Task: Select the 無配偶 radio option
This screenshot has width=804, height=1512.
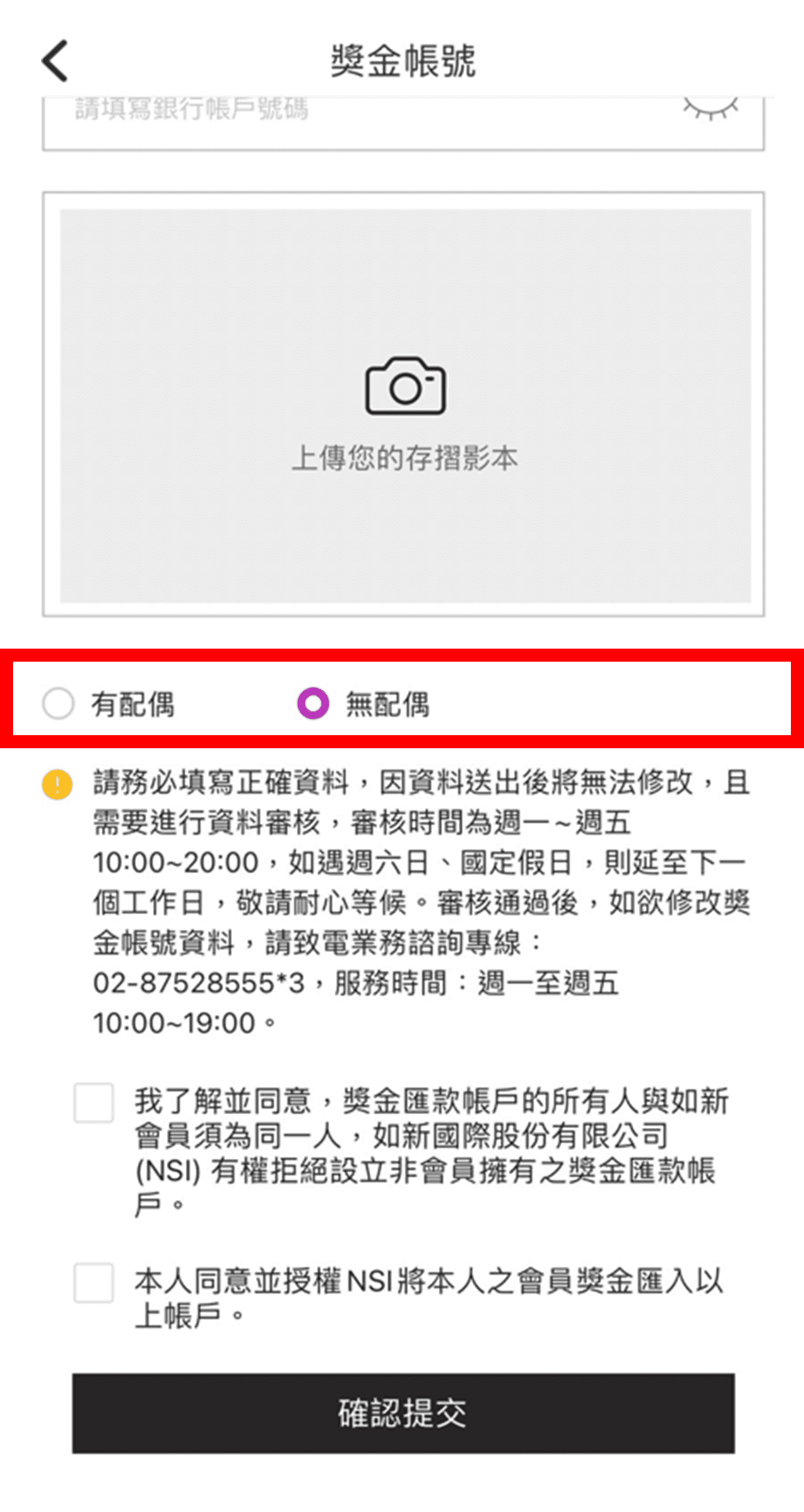Action: (313, 704)
